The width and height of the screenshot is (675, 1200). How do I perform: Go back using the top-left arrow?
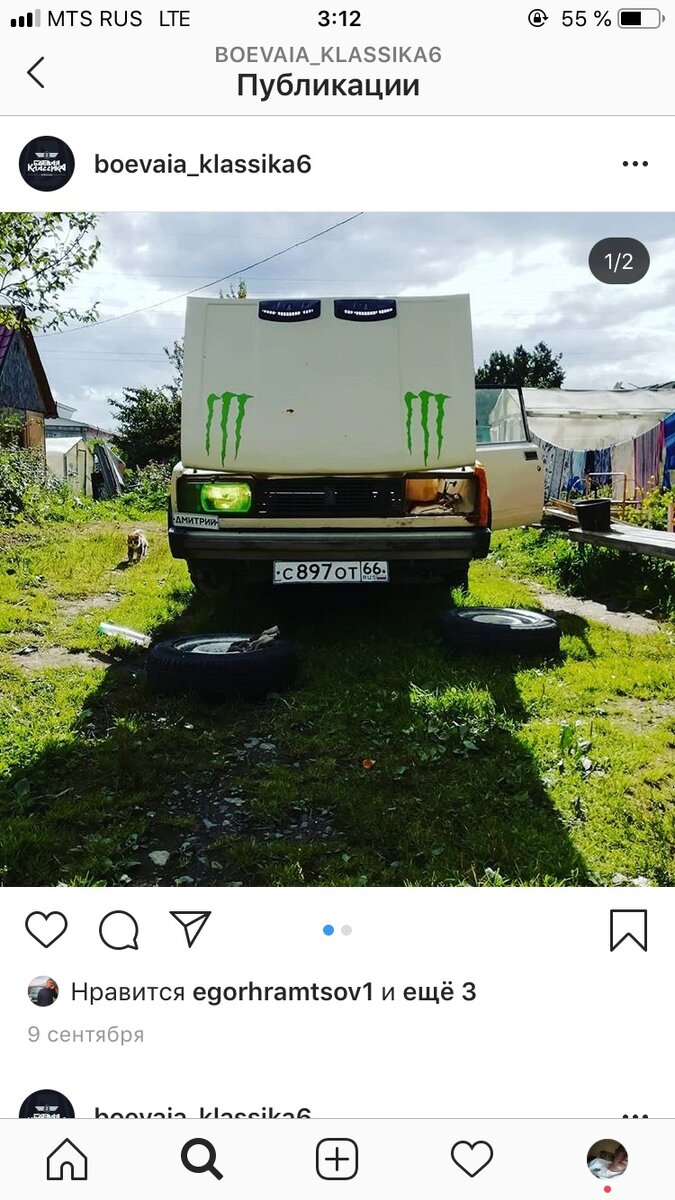coord(36,72)
